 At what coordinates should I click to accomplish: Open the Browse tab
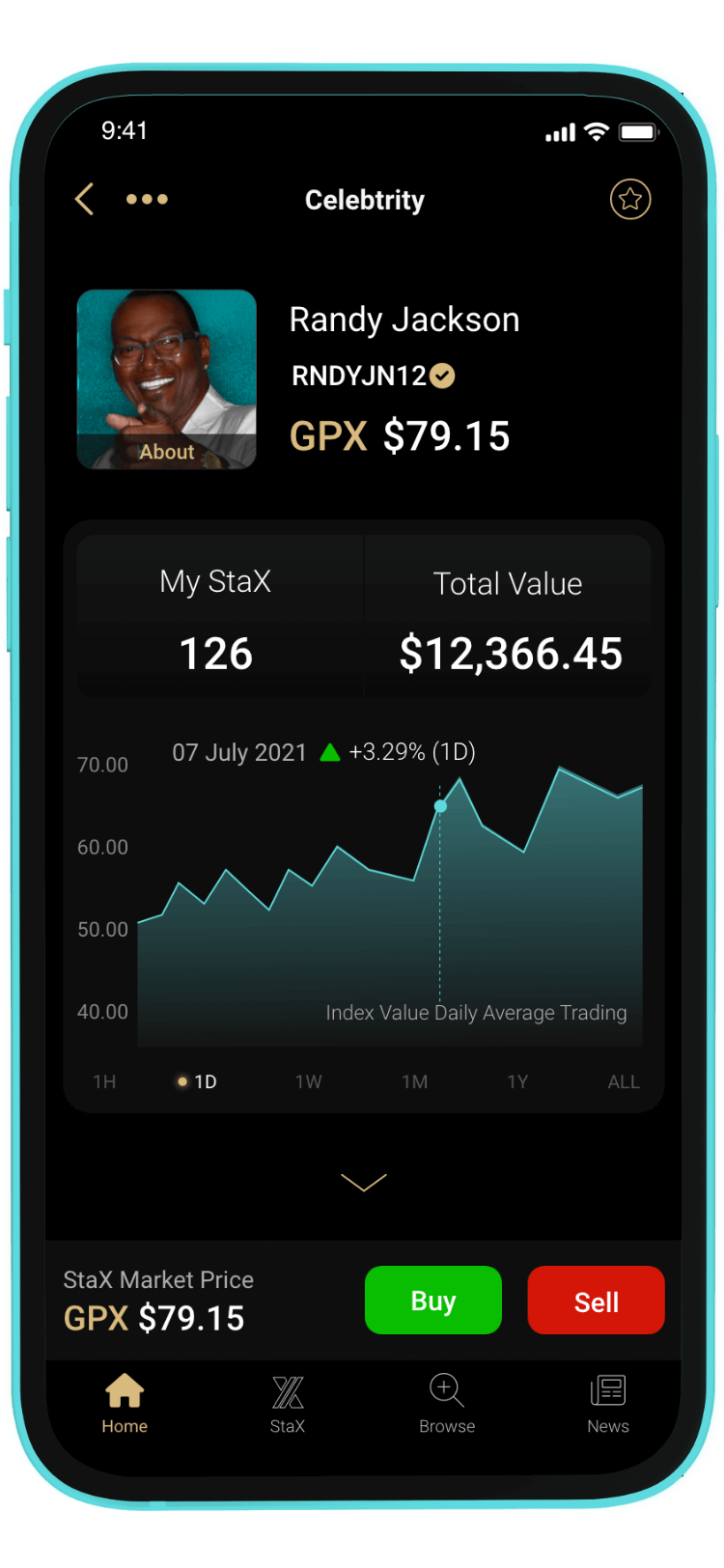(x=446, y=1404)
